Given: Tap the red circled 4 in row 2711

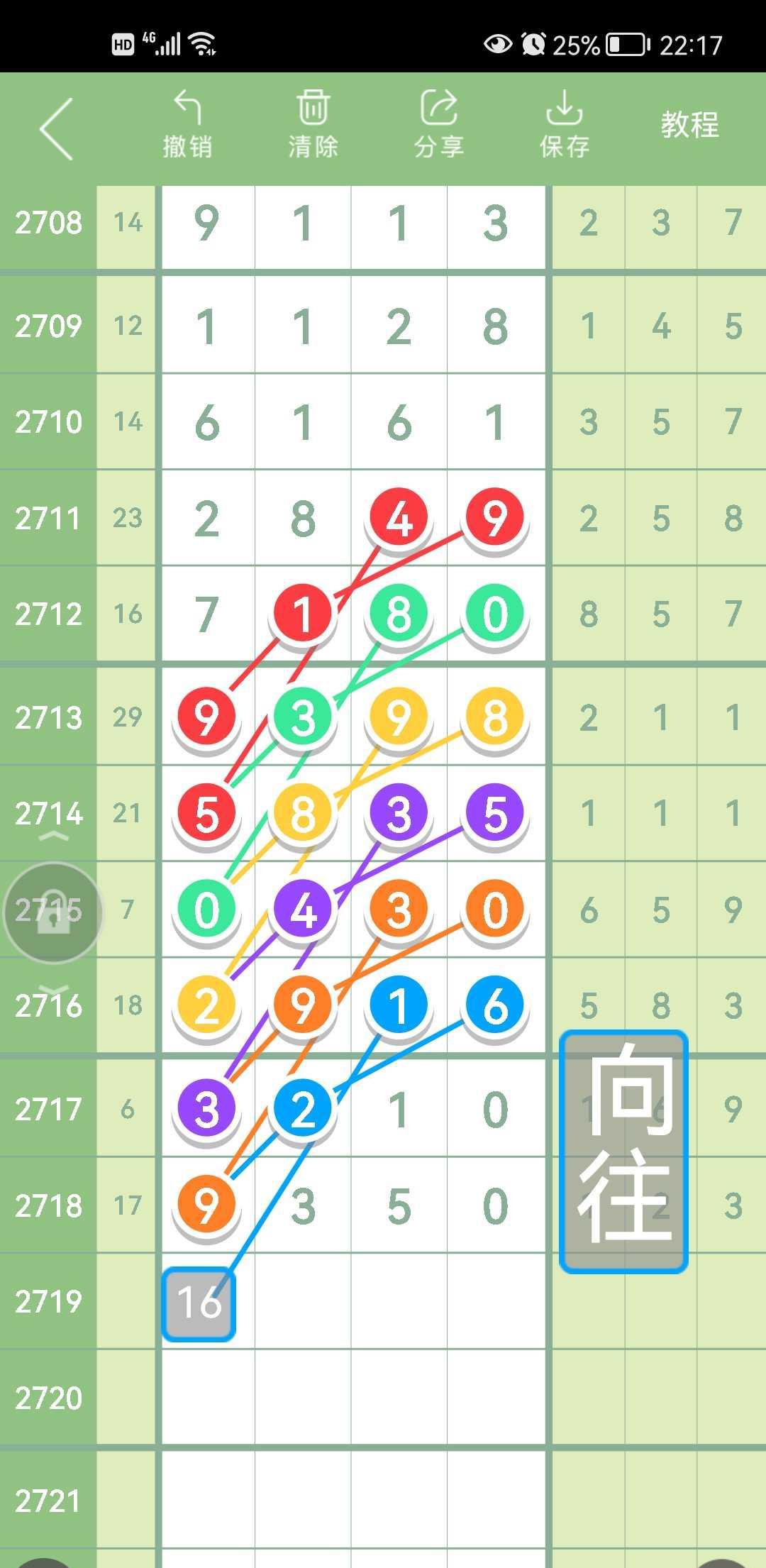Looking at the screenshot, I should (x=399, y=517).
